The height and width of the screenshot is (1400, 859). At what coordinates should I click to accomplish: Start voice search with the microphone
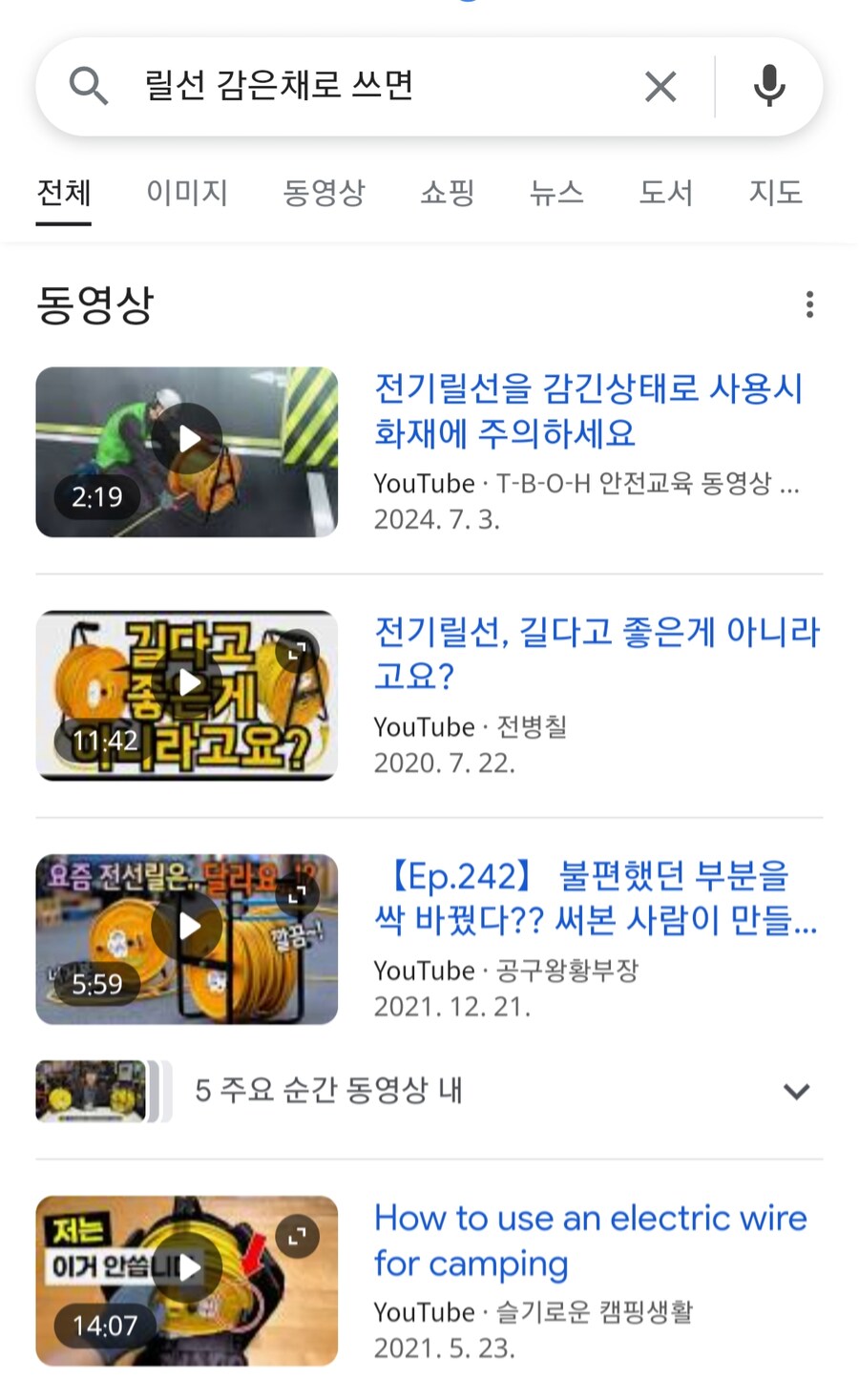[768, 87]
